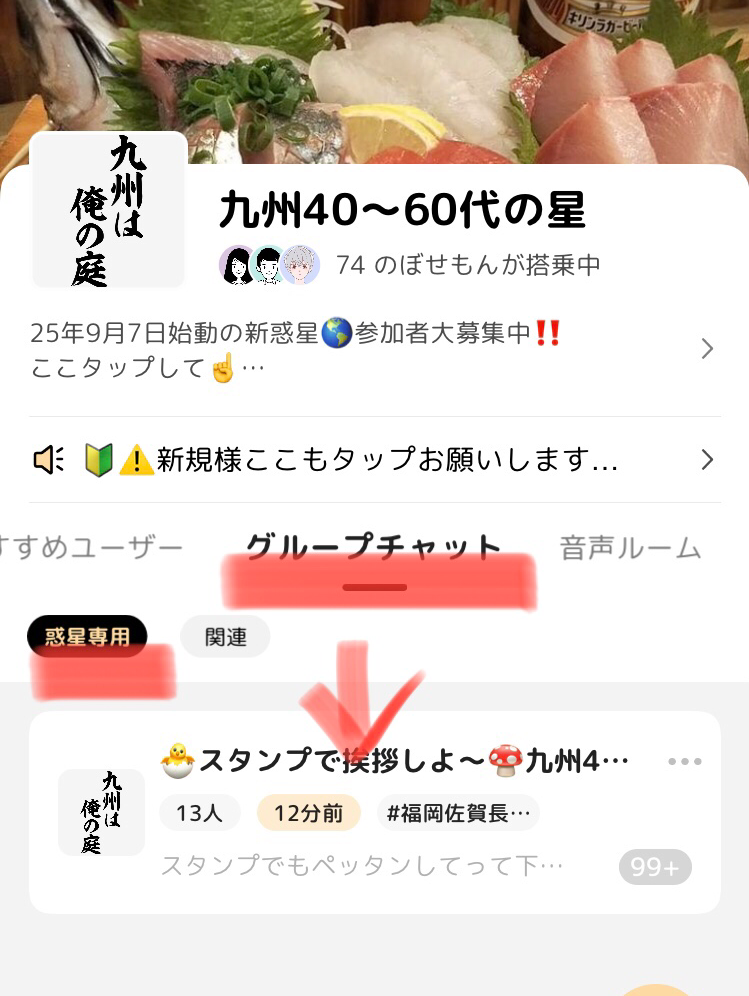This screenshot has width=749, height=996.
Task: Switch to the おすすめユーザー tab
Action: [90, 547]
